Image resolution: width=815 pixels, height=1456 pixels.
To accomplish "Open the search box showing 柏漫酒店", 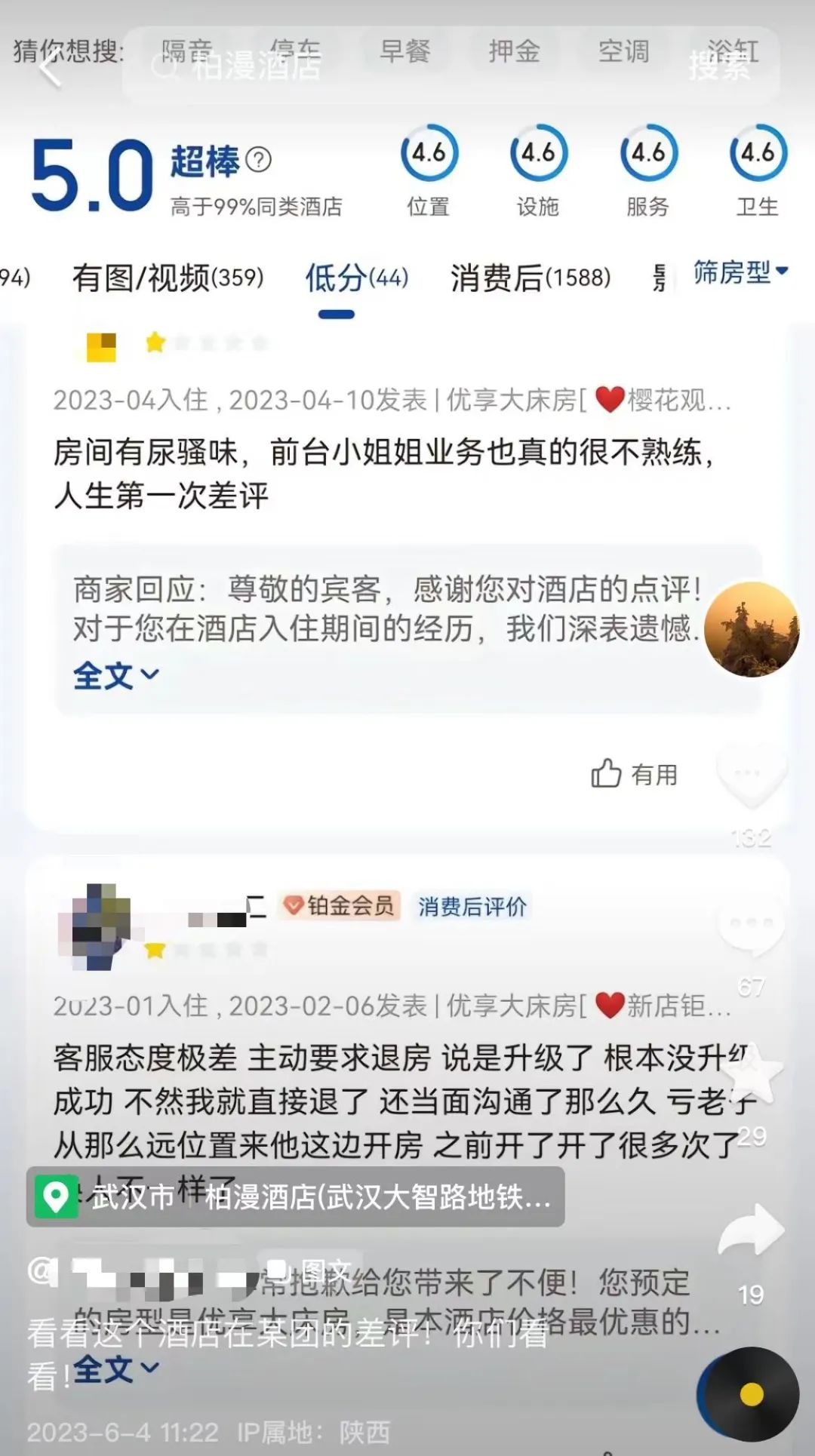I will coord(392,66).
